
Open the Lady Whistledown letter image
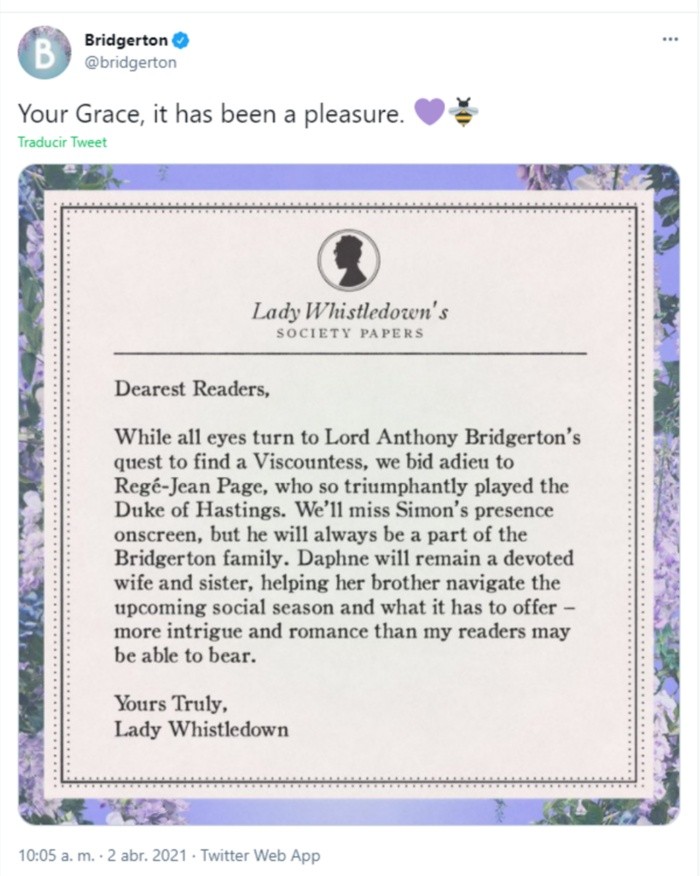[349, 494]
